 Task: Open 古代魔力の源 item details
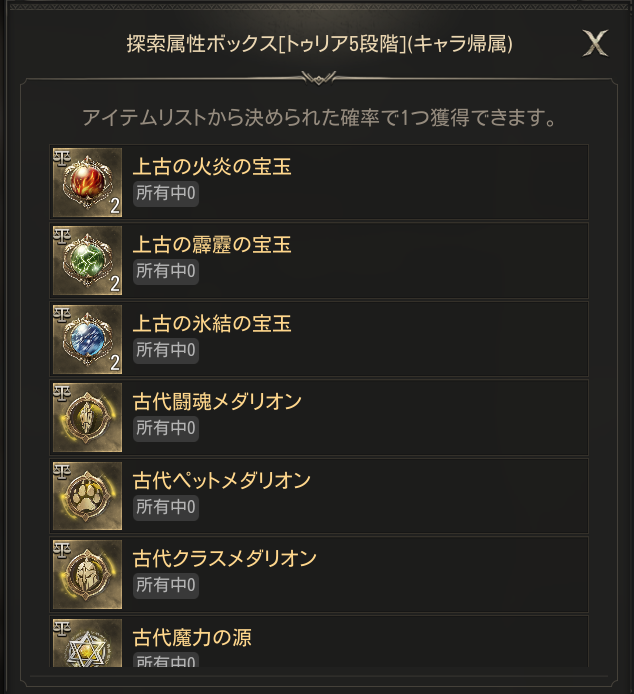87,644
